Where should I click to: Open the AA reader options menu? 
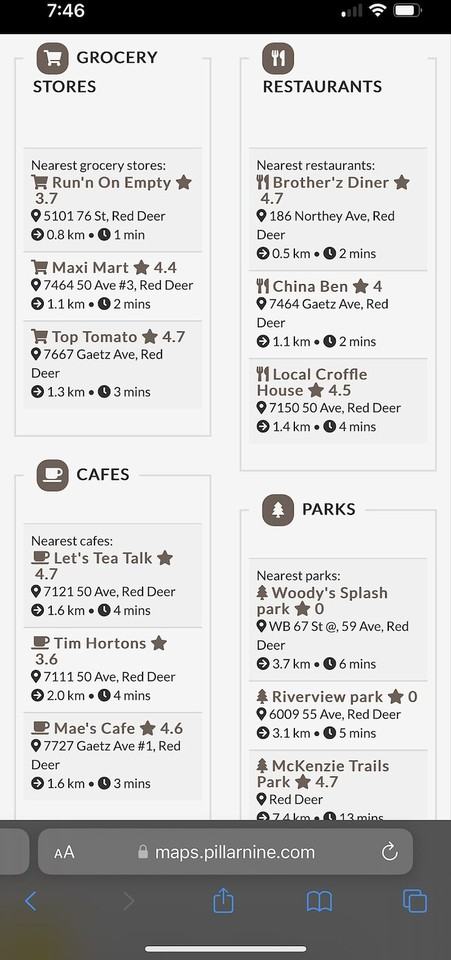(x=64, y=852)
